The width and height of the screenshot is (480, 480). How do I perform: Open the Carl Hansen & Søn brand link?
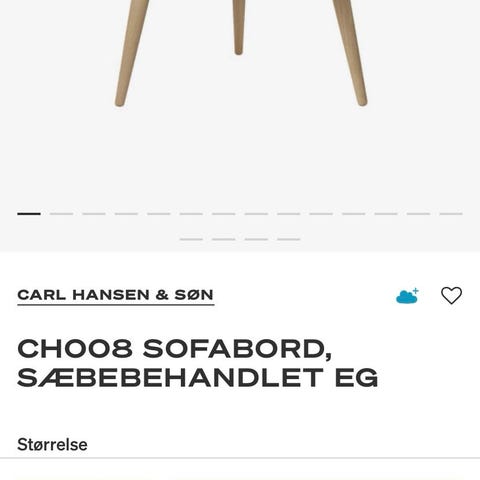point(115,295)
